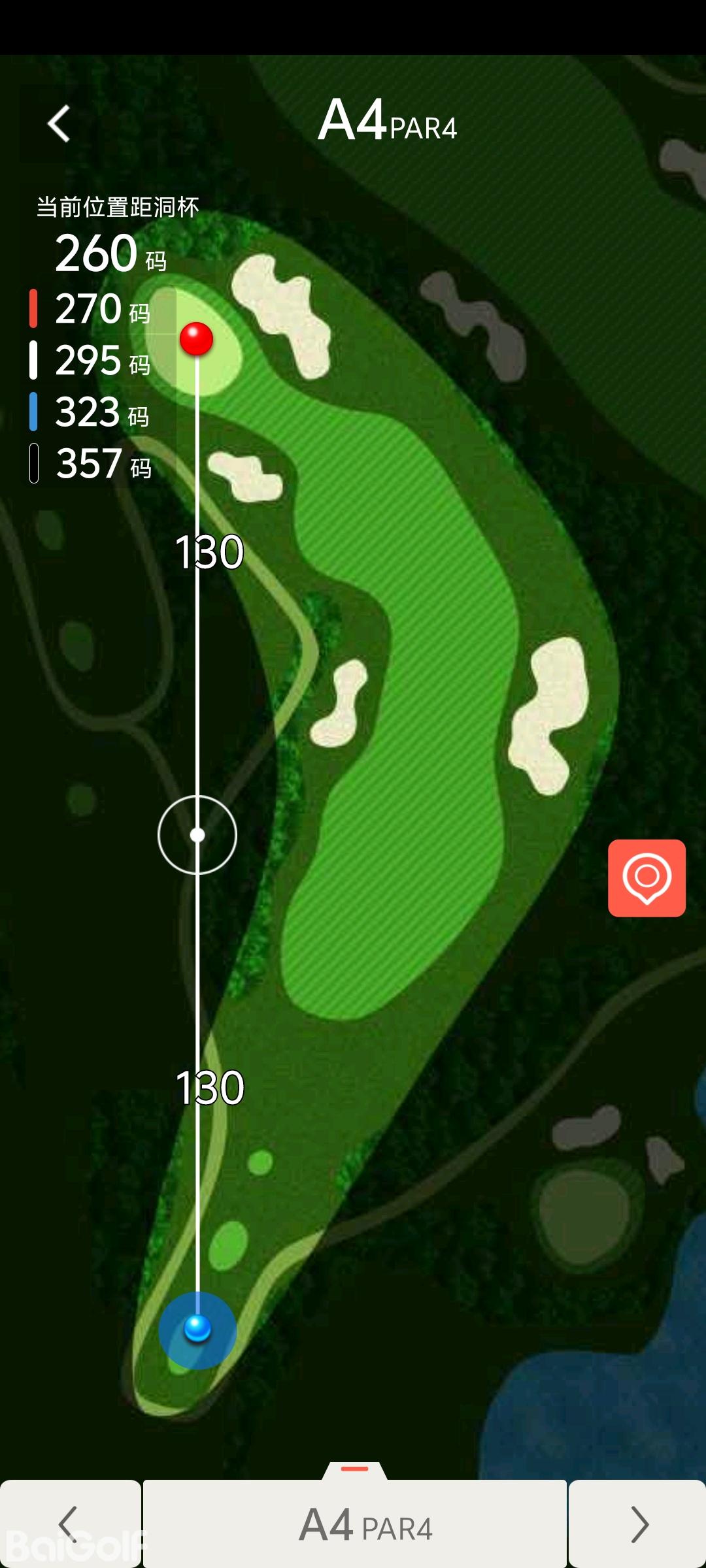Tap the white target circle marker
This screenshot has height=1568, width=706.
[x=197, y=835]
